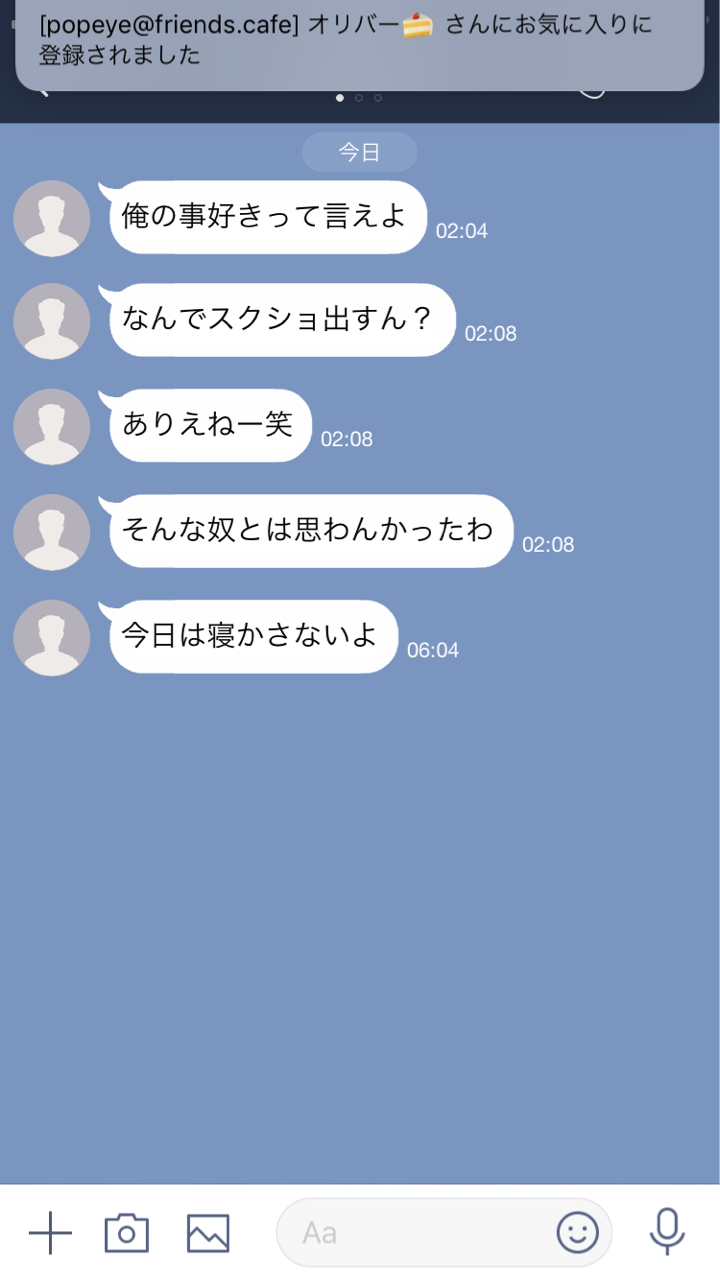Open the camera to take a photo
The width and height of the screenshot is (720, 1280).
click(x=127, y=1233)
